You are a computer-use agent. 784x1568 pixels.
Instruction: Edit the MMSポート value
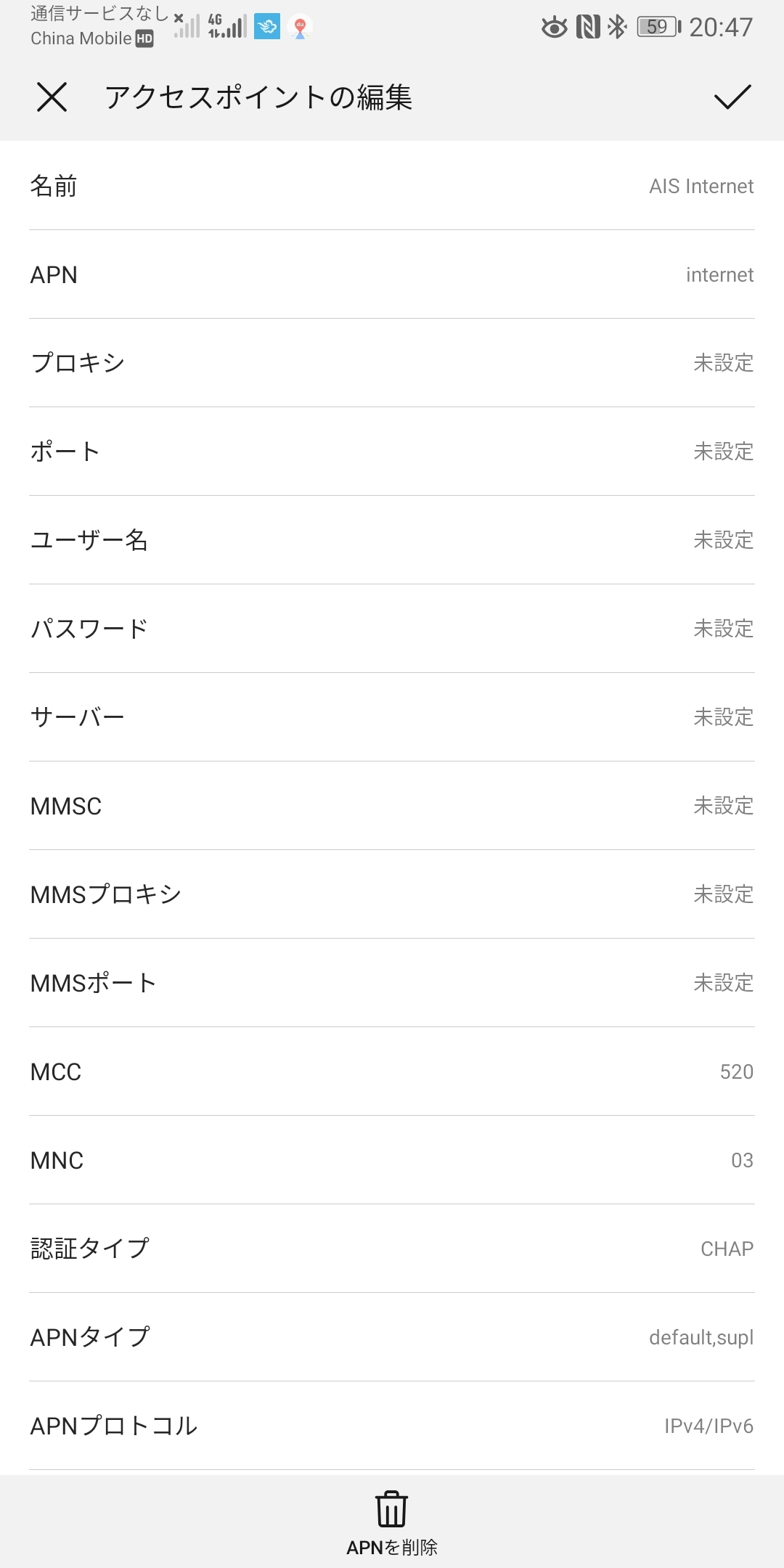(392, 983)
